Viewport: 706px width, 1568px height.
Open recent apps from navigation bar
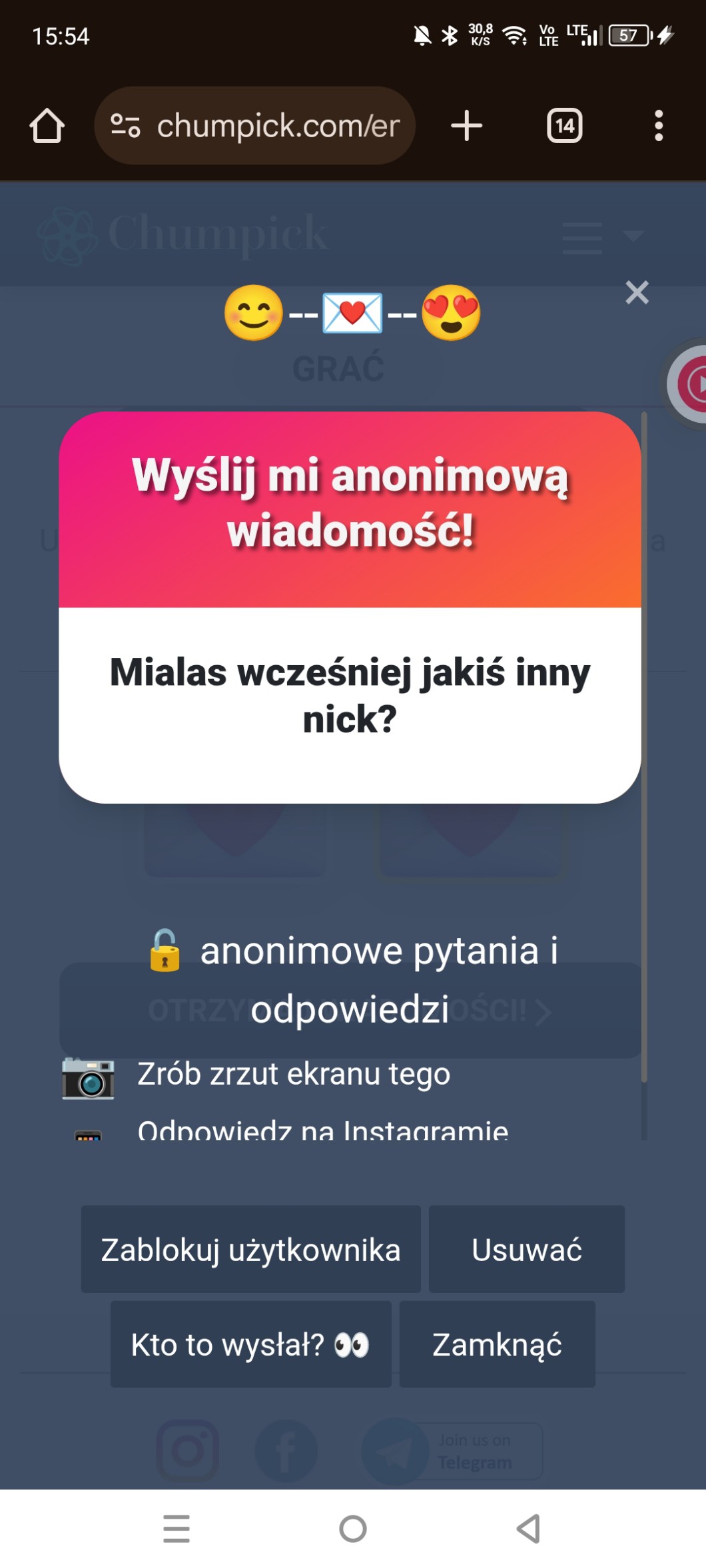tap(176, 1529)
